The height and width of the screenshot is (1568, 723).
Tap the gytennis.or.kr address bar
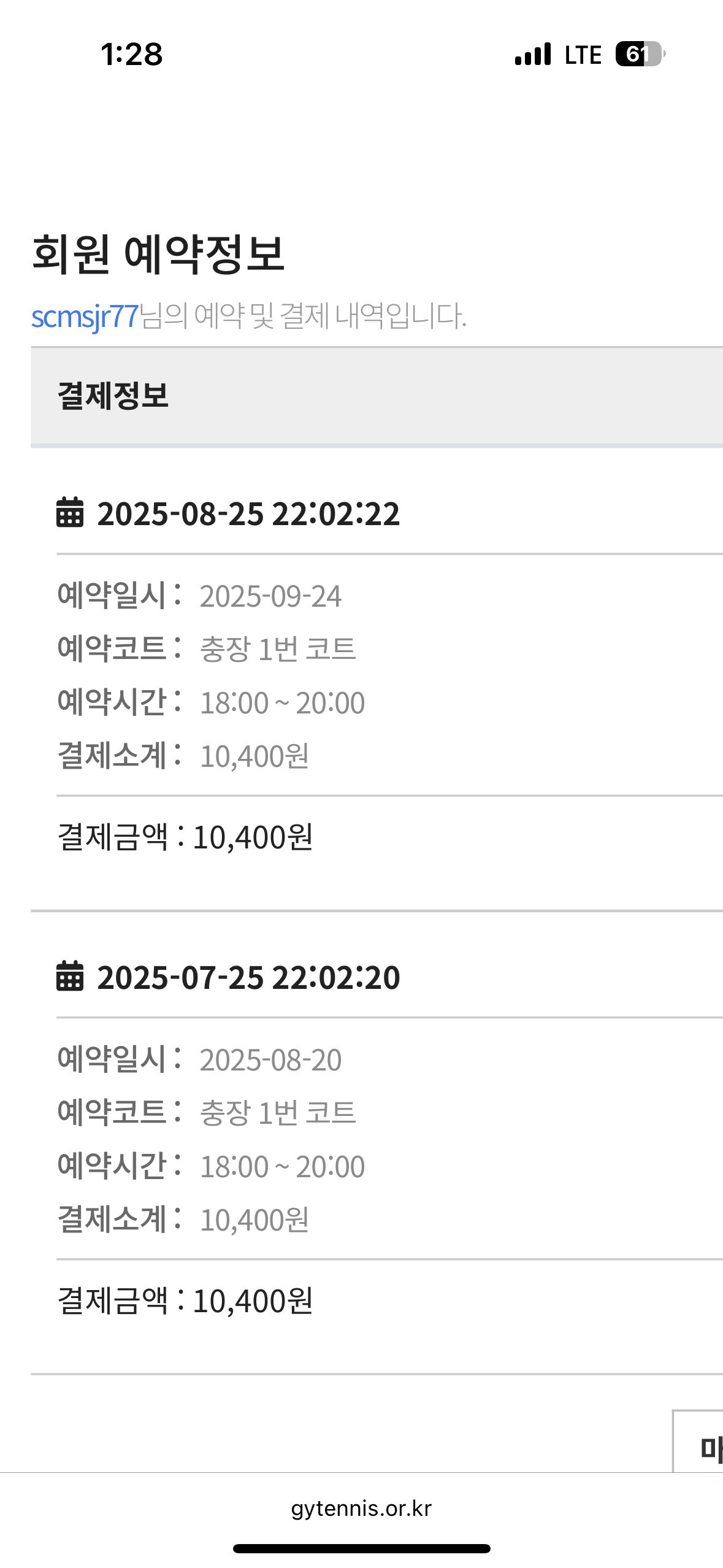pyautogui.click(x=361, y=1508)
